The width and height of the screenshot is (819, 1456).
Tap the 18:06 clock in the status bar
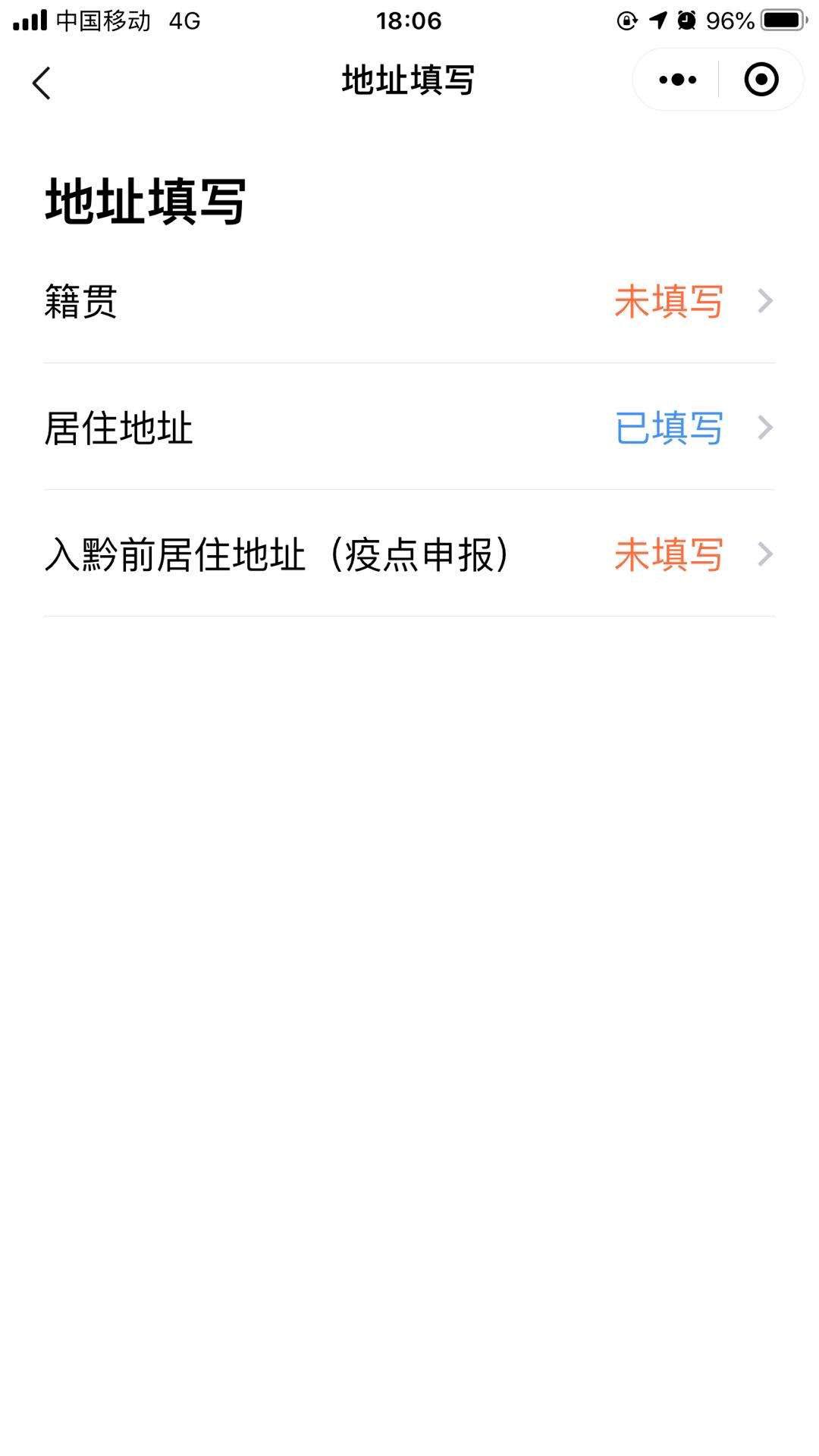(x=409, y=20)
